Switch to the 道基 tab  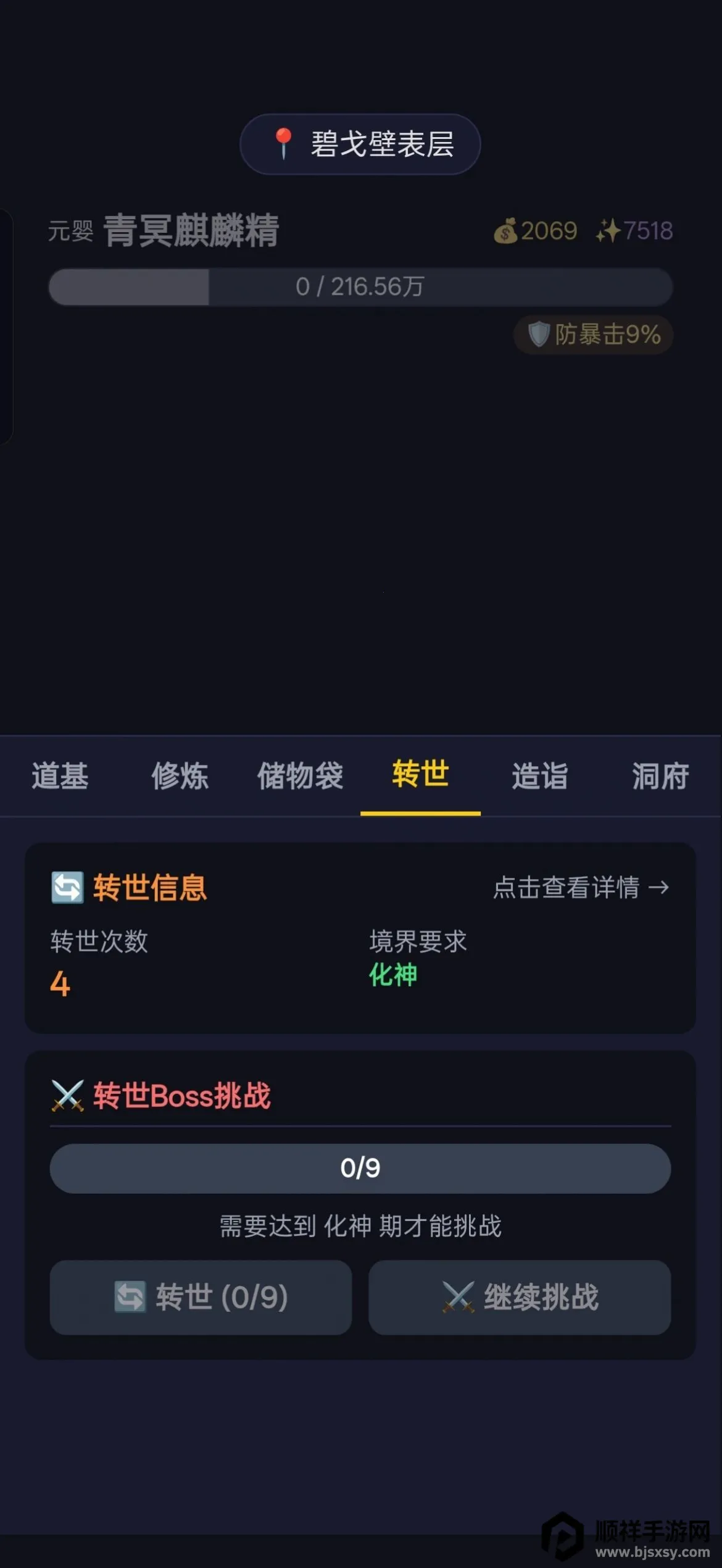(x=60, y=776)
